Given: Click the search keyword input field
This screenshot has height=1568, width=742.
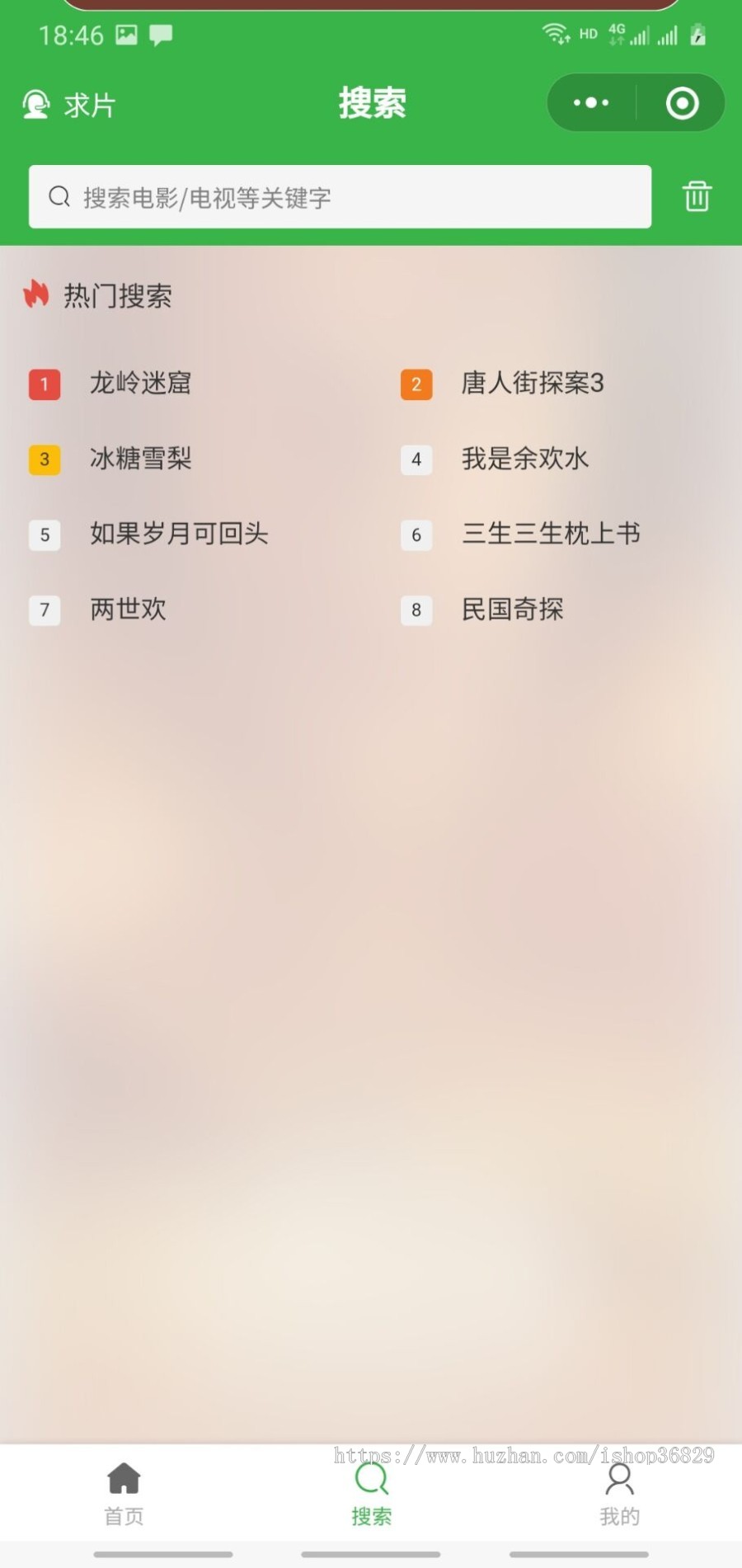Looking at the screenshot, I should (x=330, y=196).
